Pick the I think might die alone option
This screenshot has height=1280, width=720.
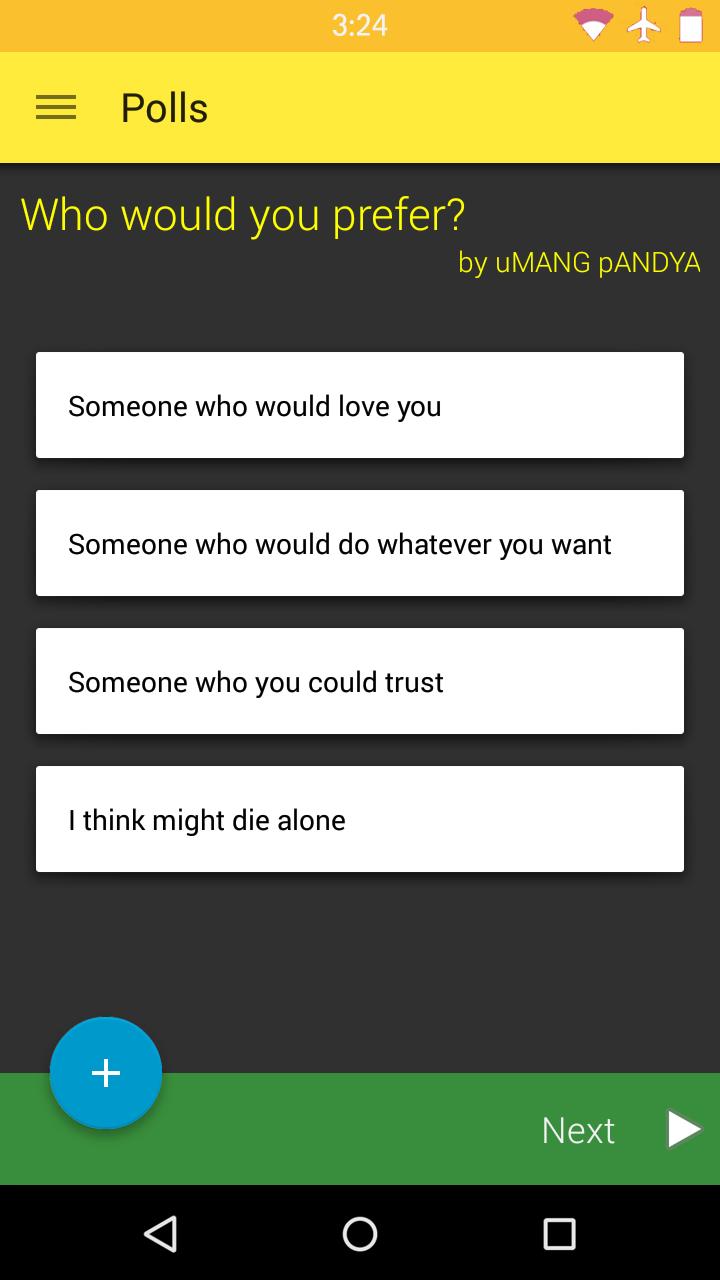(360, 819)
